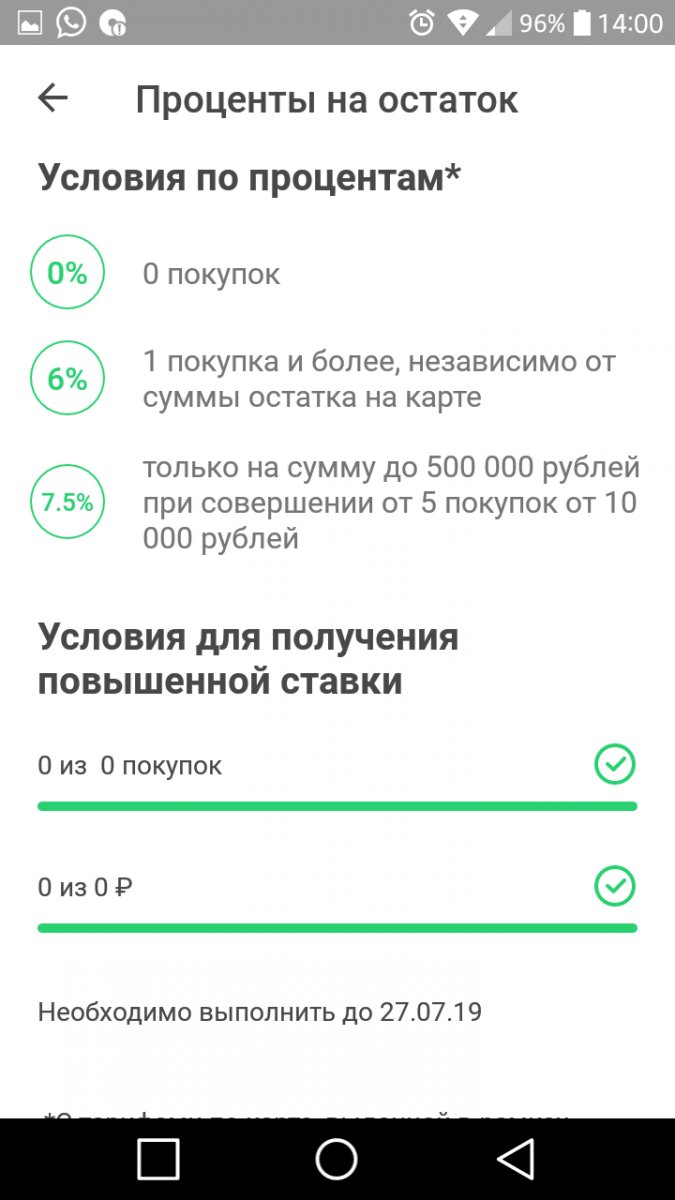Open the recent apps overview
This screenshot has width=675, height=1200.
coord(158,1159)
